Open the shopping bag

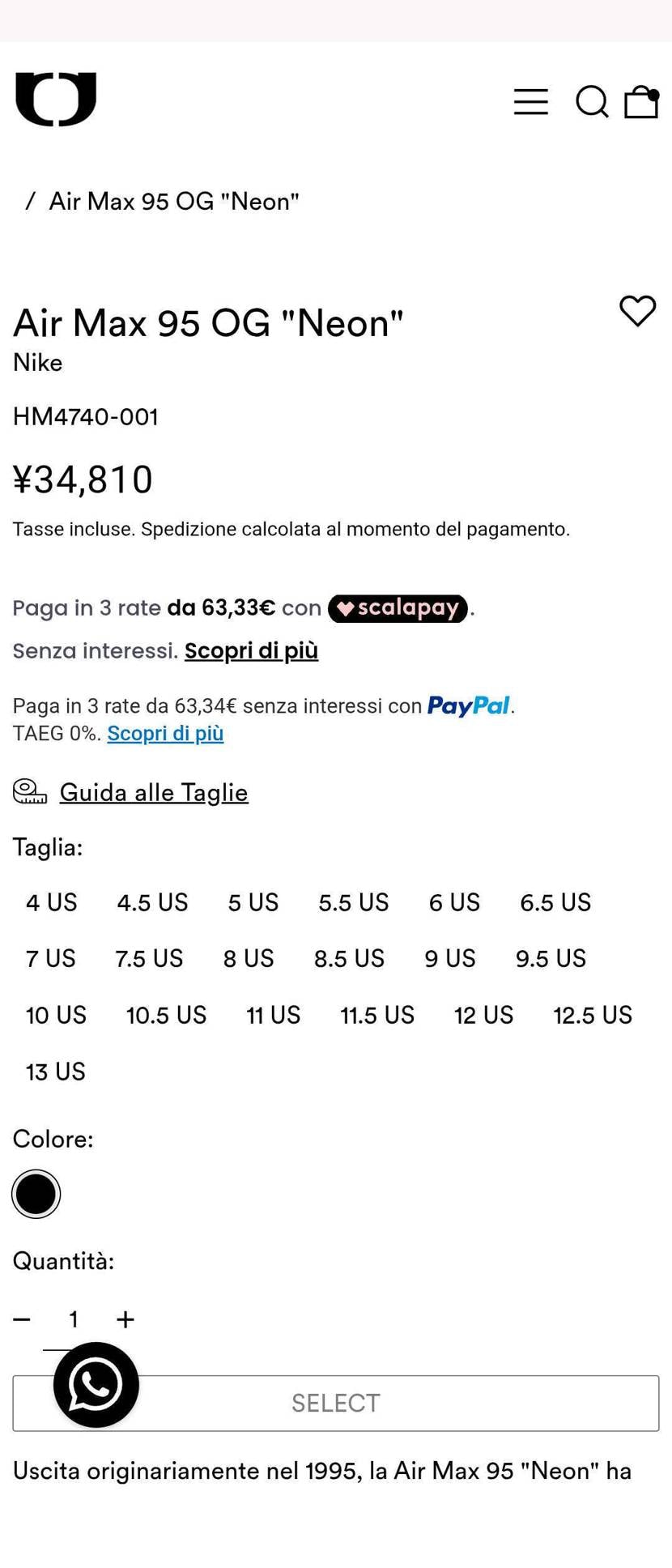[x=641, y=102]
